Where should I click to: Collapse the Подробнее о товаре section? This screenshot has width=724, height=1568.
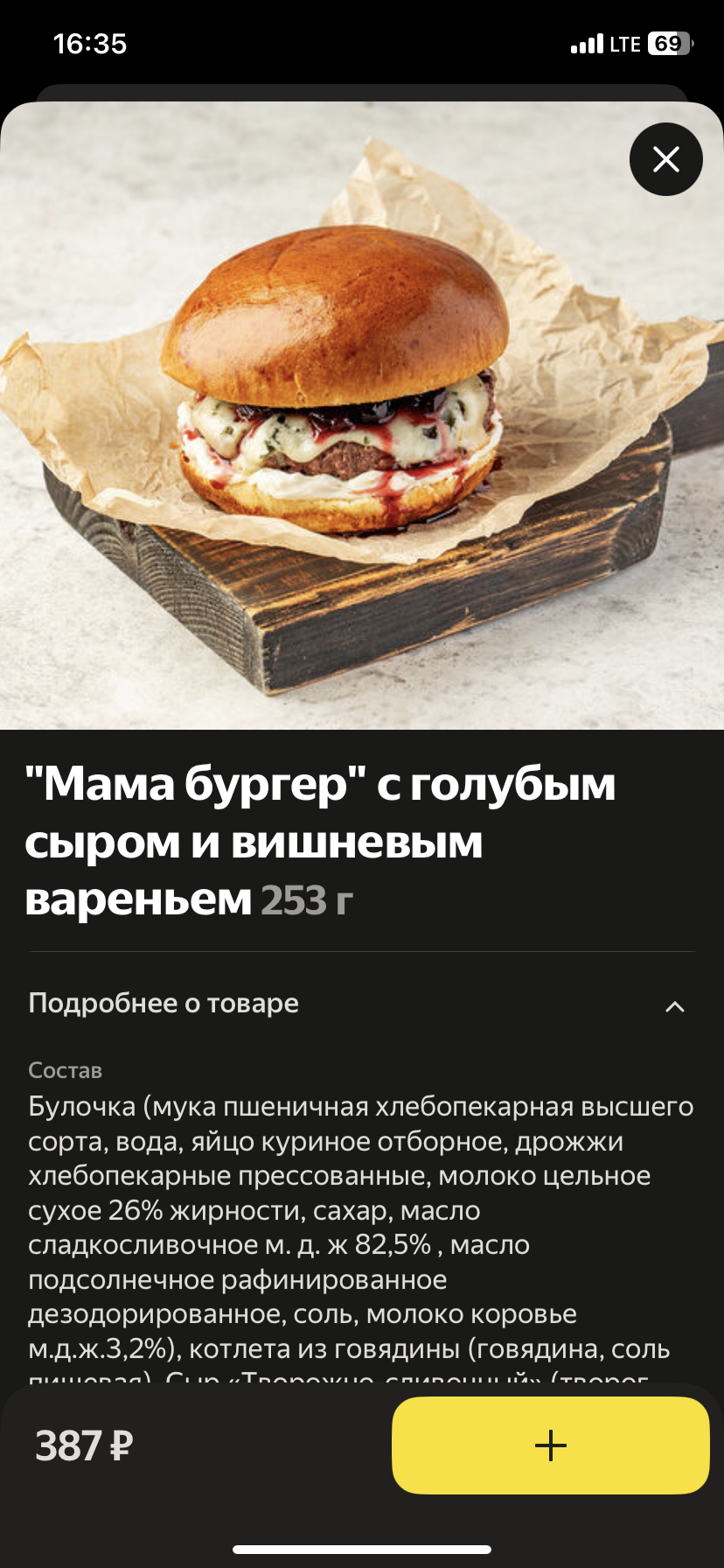click(674, 1006)
